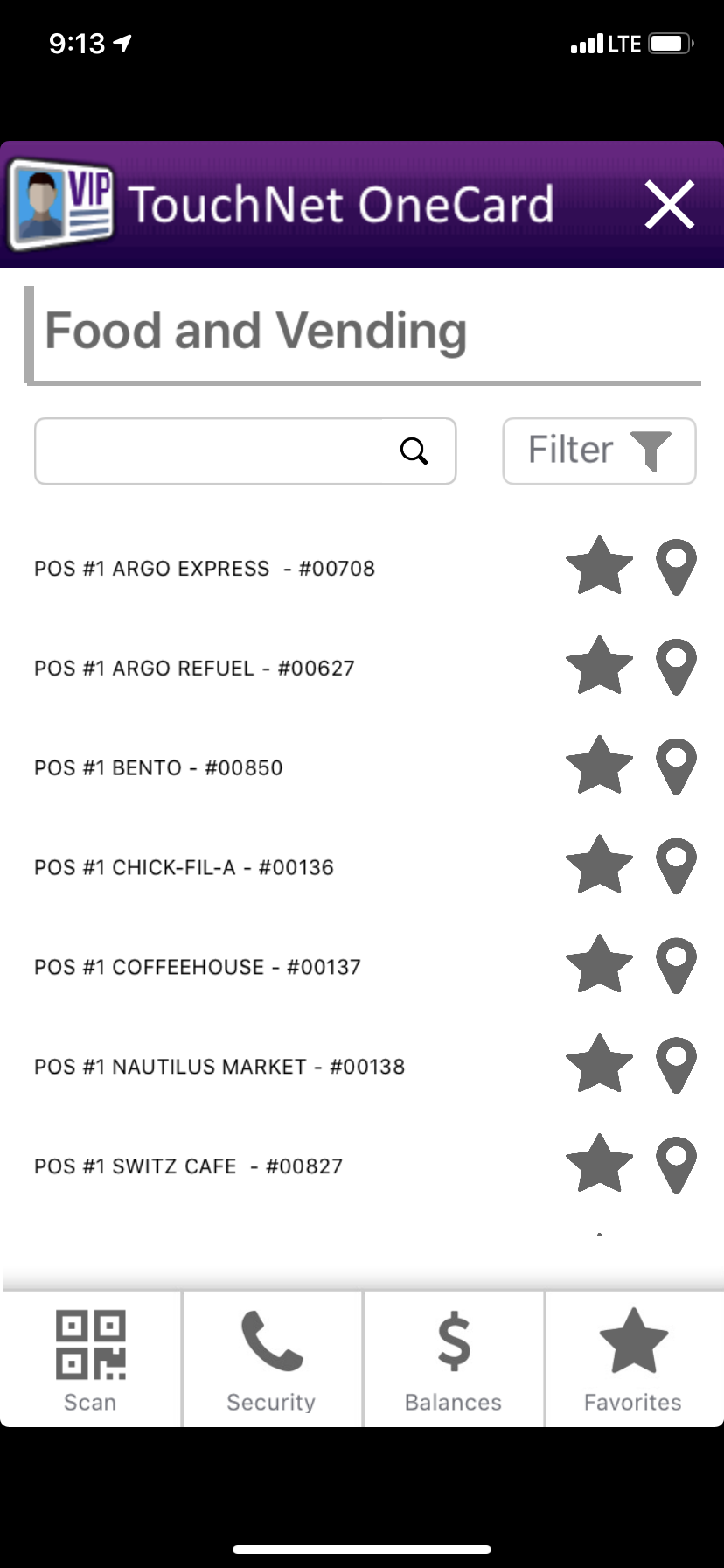The height and width of the screenshot is (1568, 724).
Task: Add BENTO to favorites via star
Action: click(600, 766)
